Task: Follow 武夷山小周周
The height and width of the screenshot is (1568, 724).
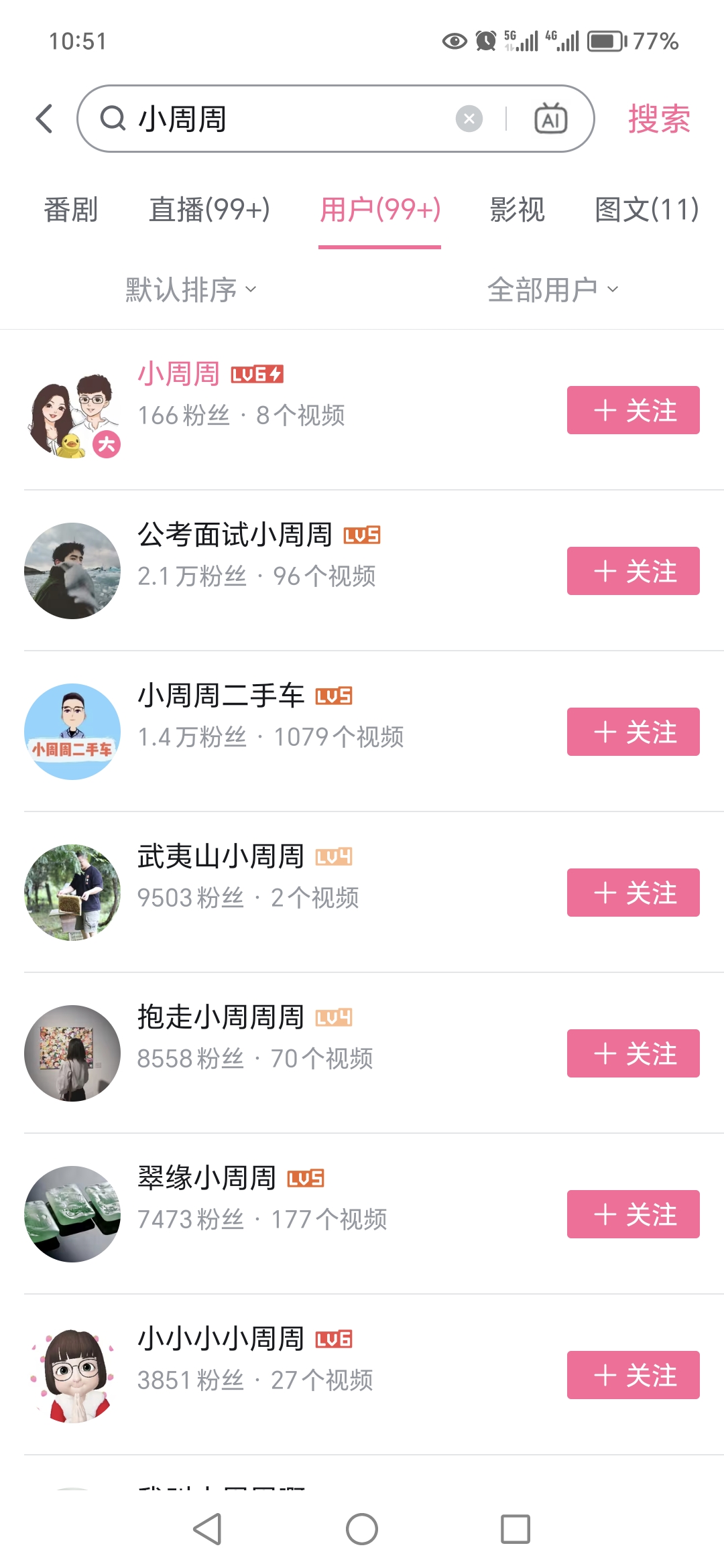Action: click(633, 893)
